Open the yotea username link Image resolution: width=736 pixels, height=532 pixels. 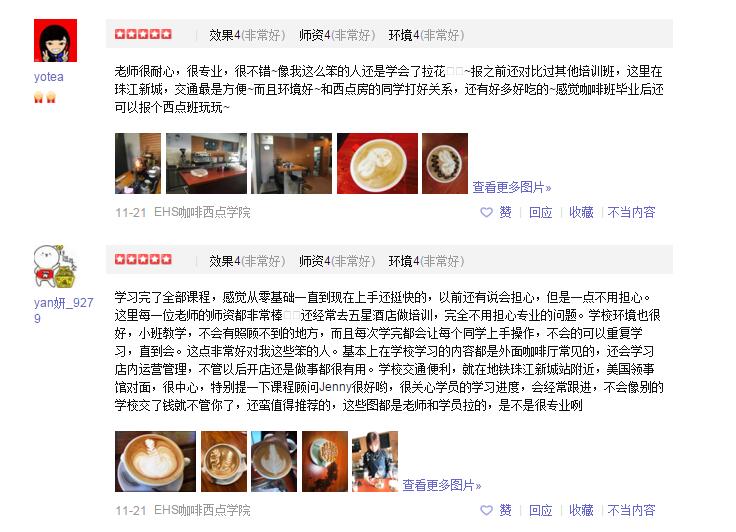coord(48,77)
